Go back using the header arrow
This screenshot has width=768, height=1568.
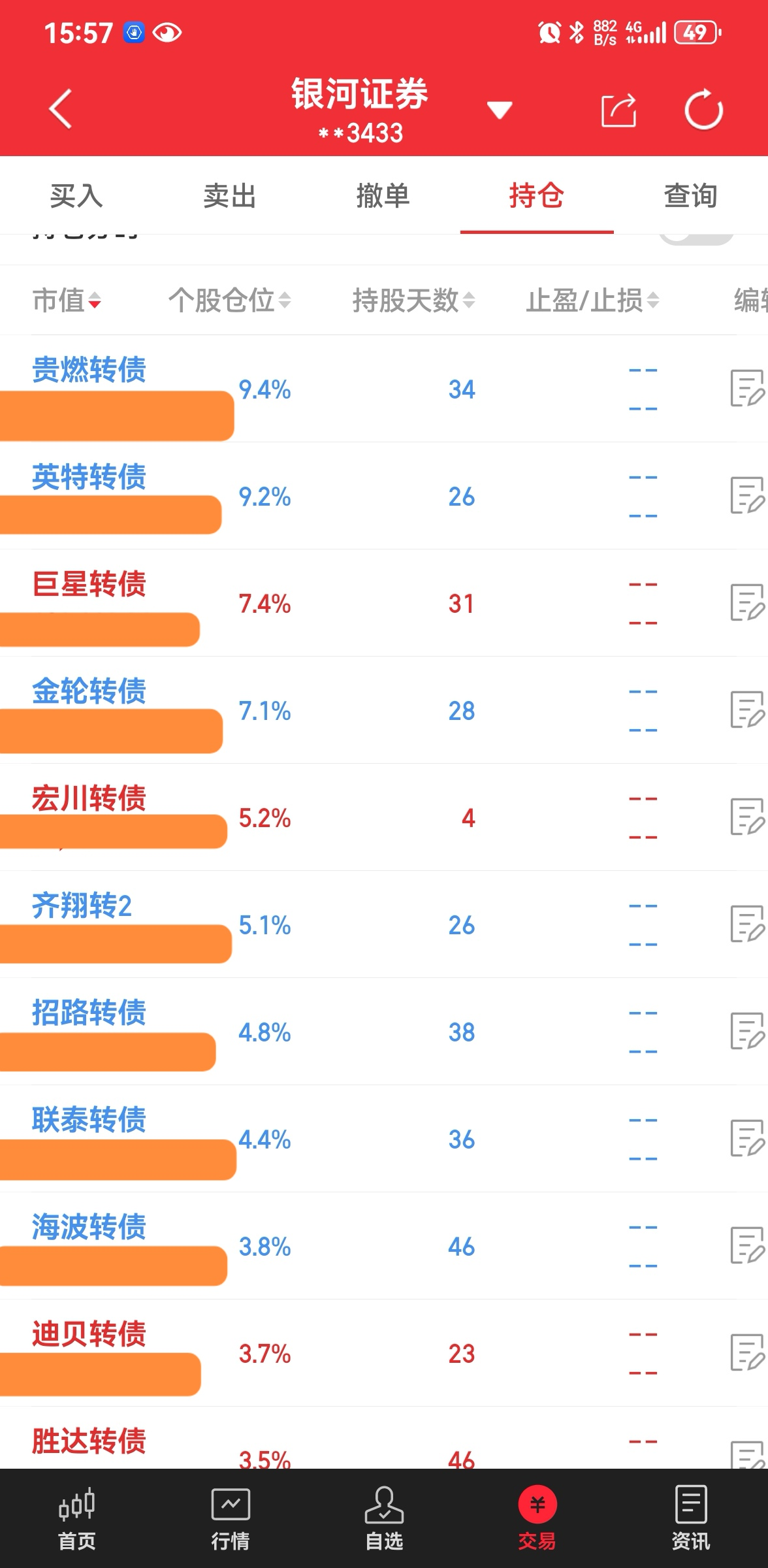60,109
